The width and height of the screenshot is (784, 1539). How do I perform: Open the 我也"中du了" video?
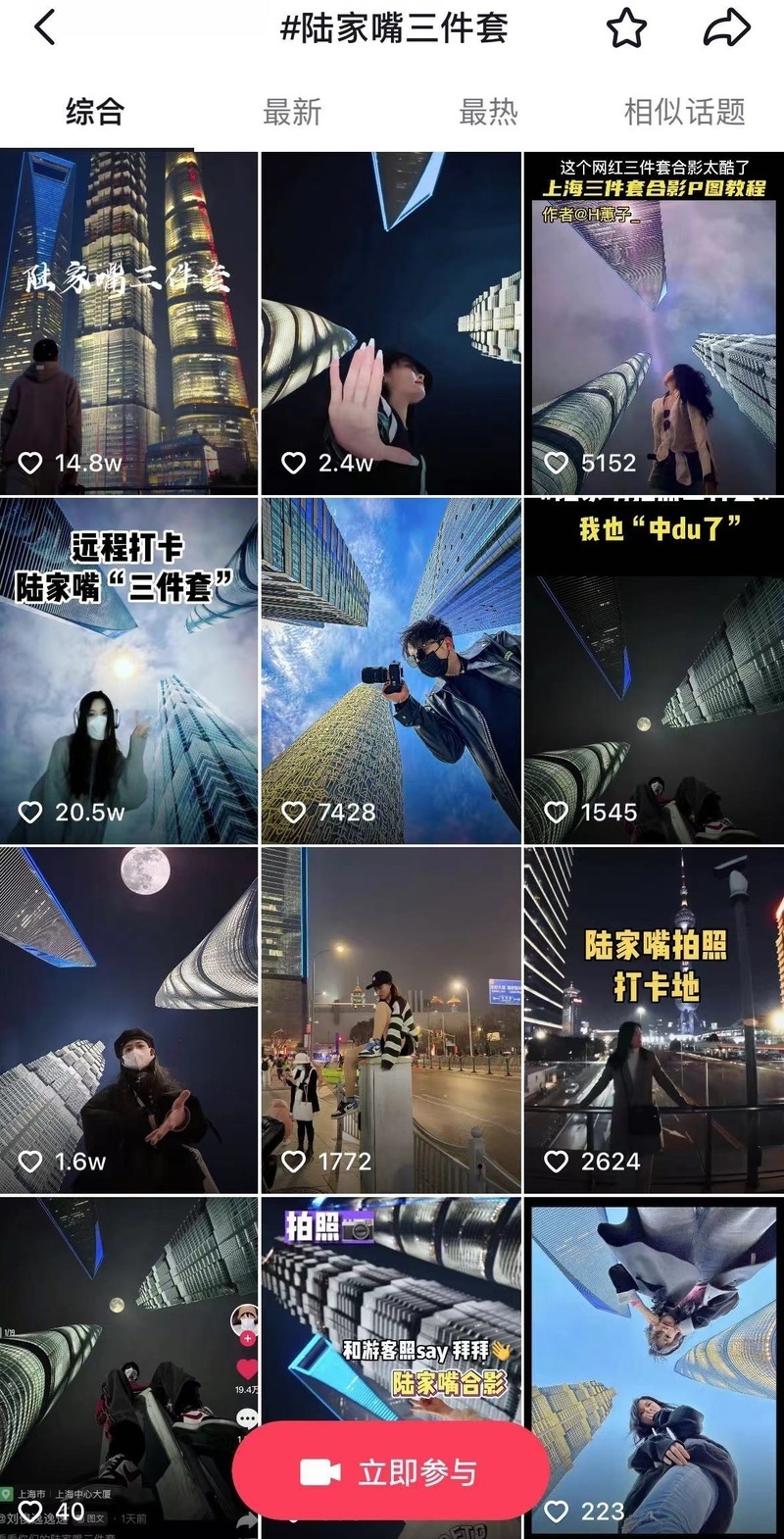653,671
